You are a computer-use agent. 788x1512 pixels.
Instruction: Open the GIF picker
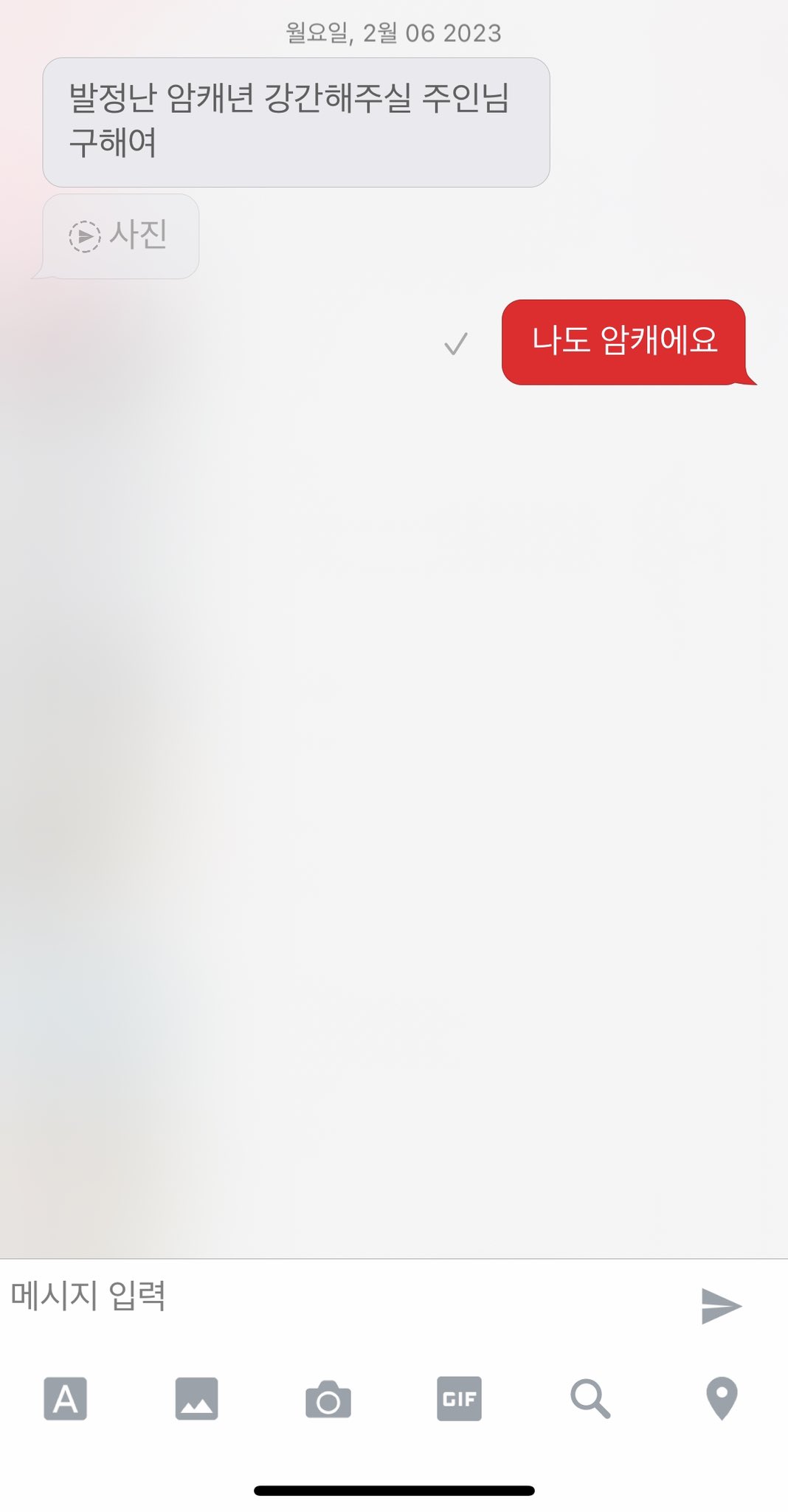(459, 1398)
